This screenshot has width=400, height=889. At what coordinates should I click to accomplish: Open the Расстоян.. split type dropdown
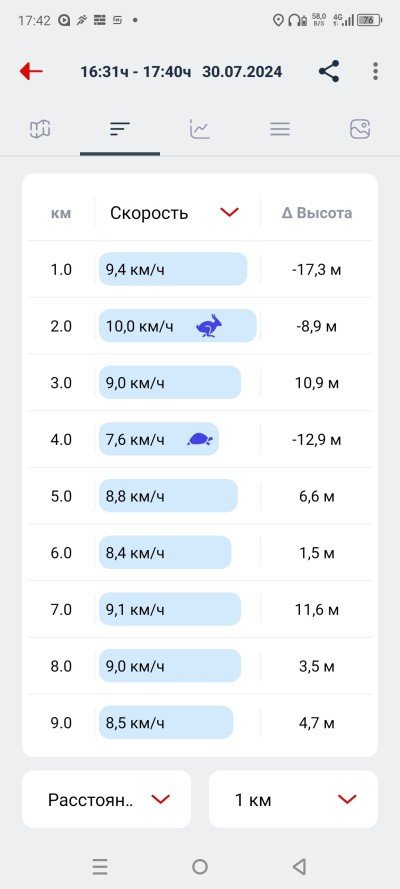107,799
